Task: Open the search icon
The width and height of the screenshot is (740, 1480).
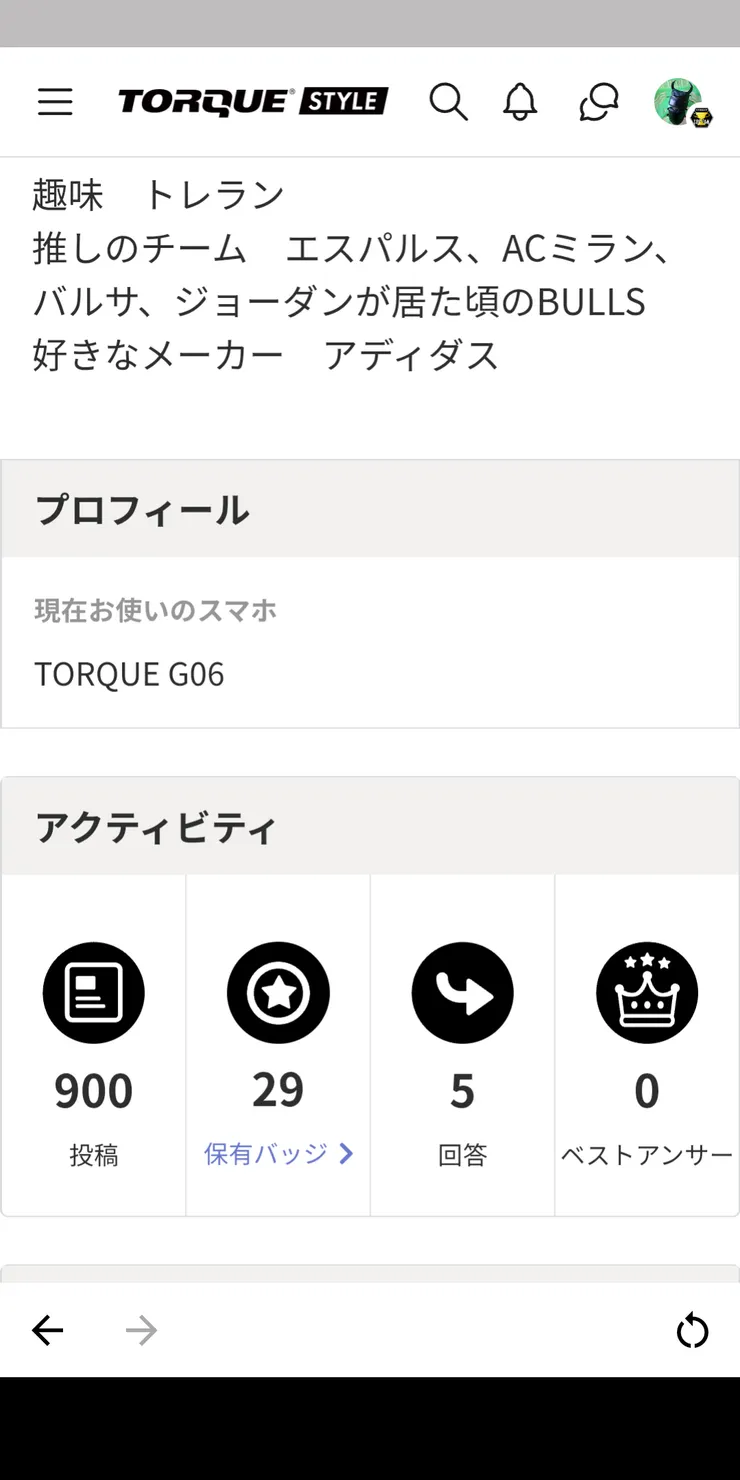Action: 449,101
